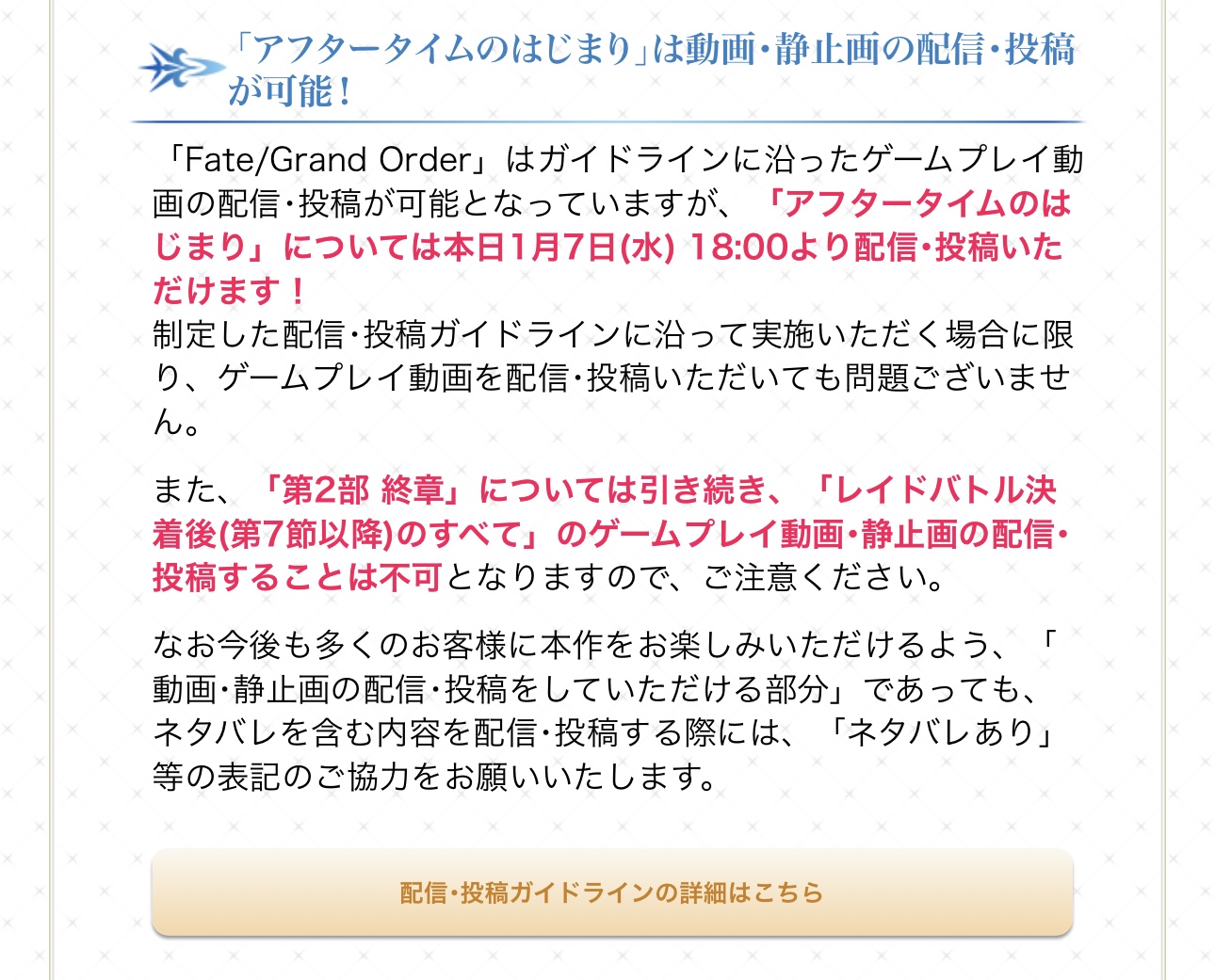1215x980 pixels.
Task: Open 配信・投稿ガイドラインの詳細はこちら button
Action: tap(611, 892)
